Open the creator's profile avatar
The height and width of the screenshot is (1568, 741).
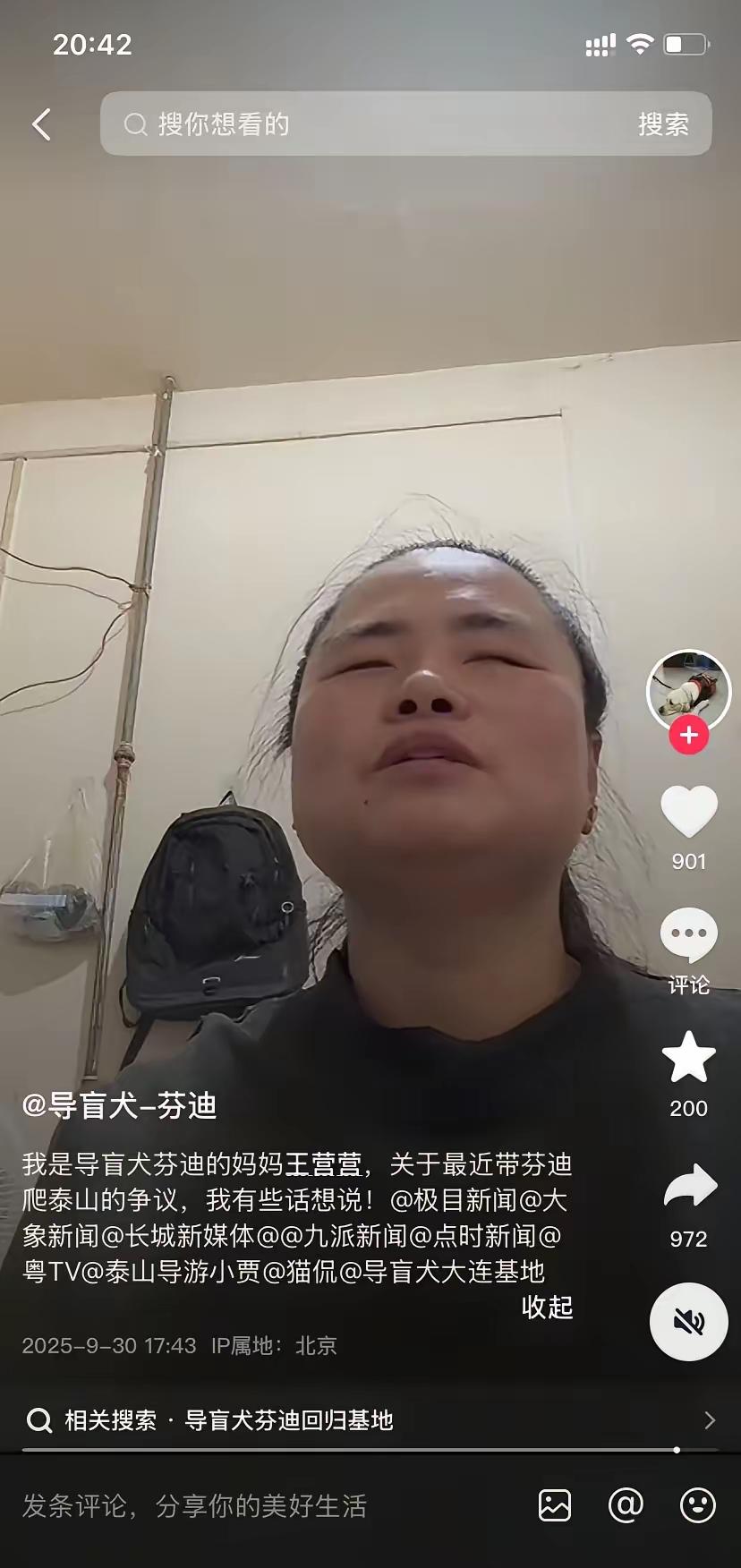pyautogui.click(x=688, y=690)
